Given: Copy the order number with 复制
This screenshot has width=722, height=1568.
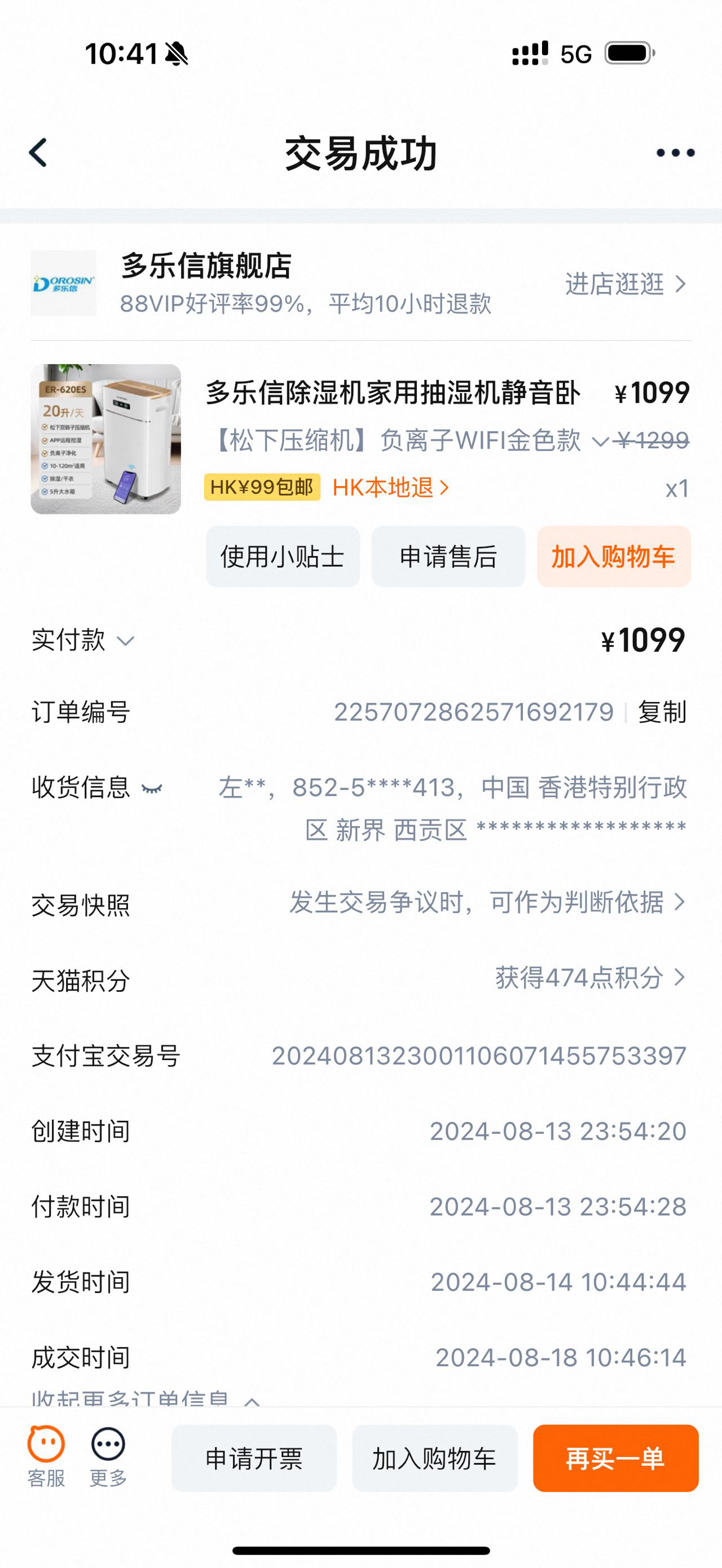Looking at the screenshot, I should pos(662,712).
